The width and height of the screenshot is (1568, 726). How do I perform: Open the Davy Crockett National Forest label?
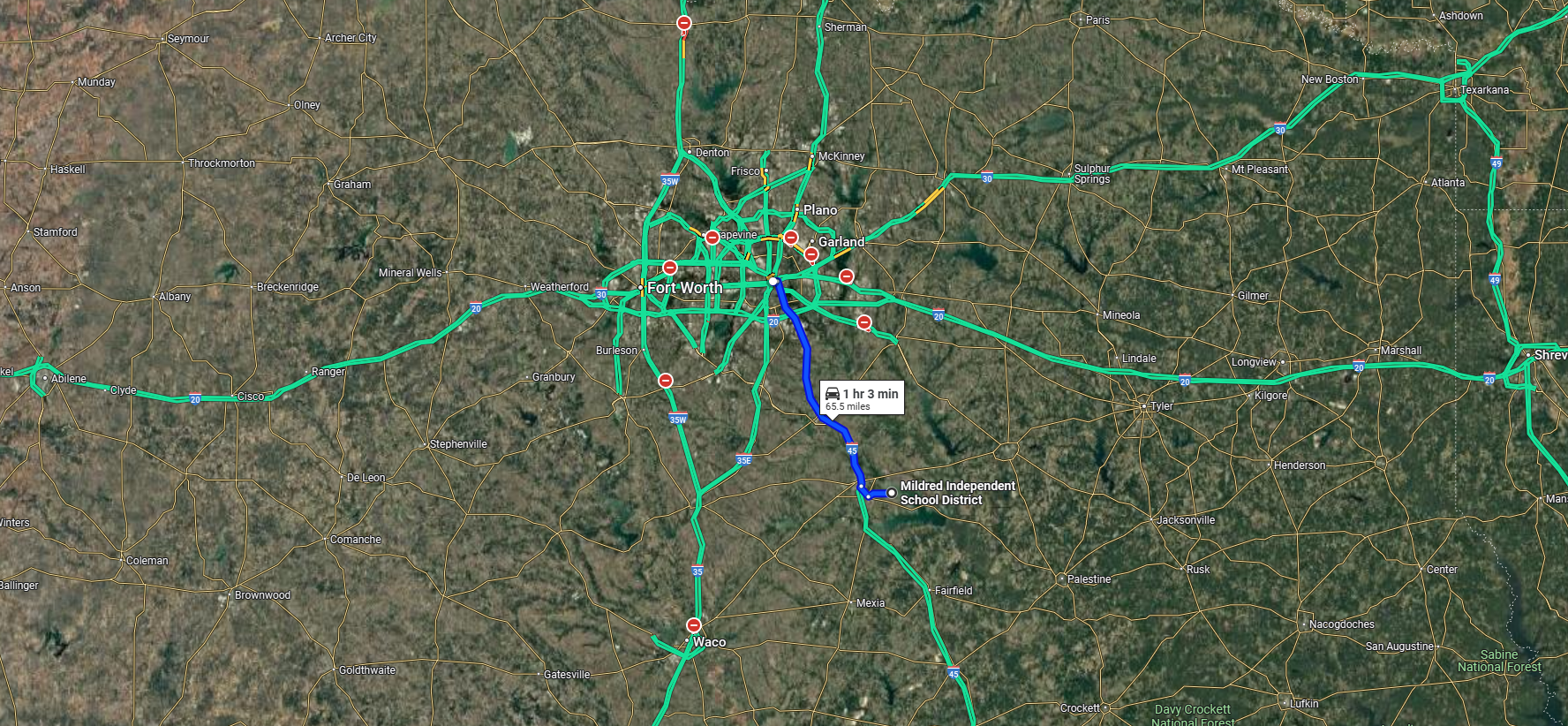point(1192,715)
